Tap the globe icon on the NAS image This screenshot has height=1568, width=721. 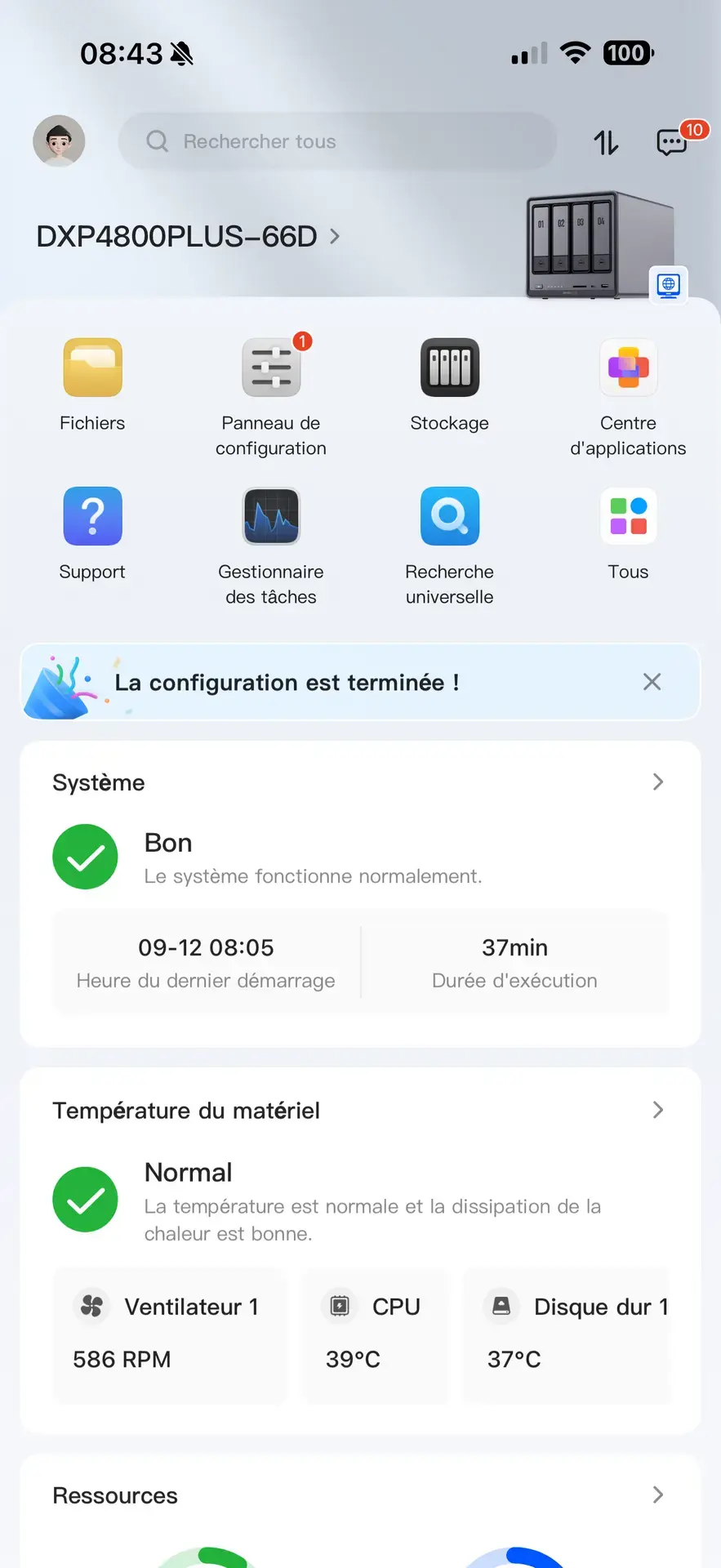click(668, 286)
